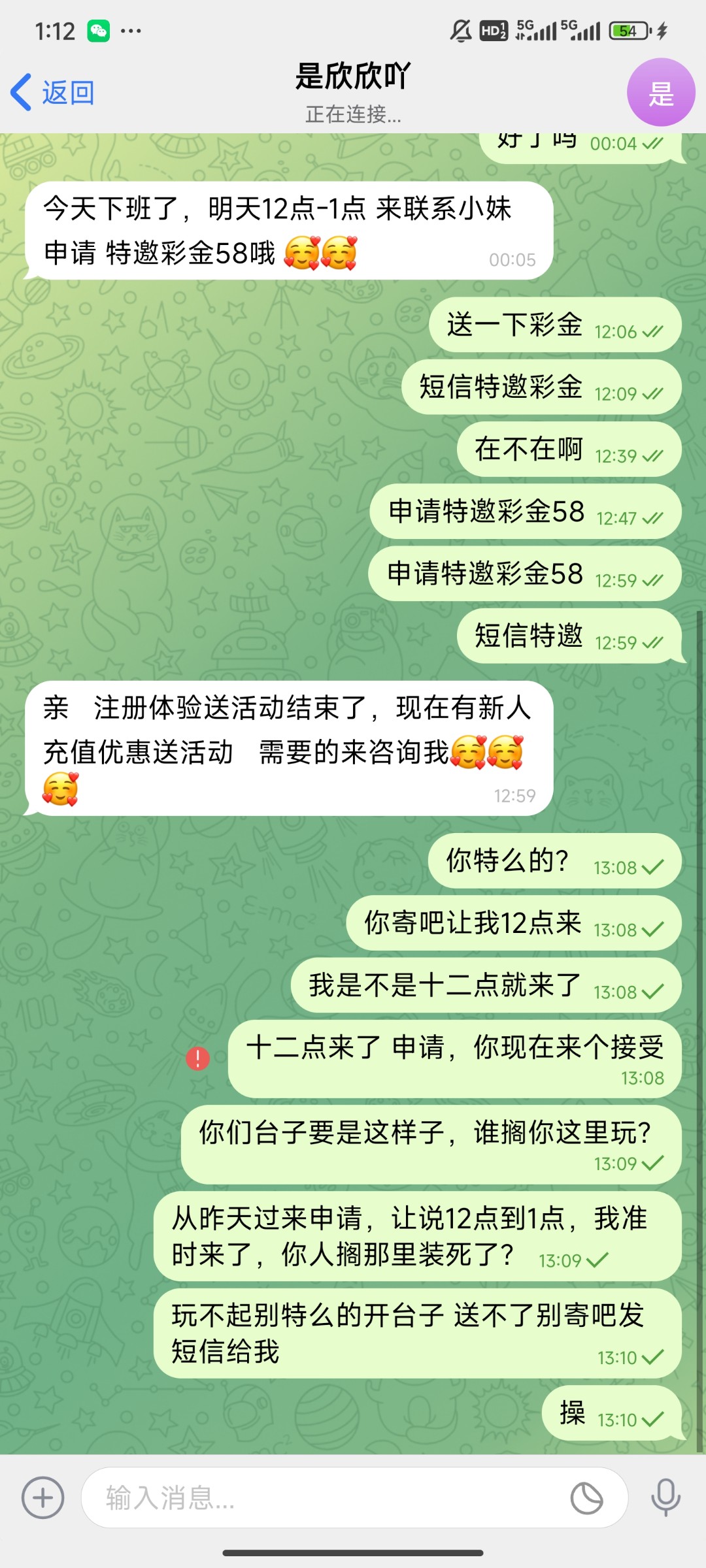Tap the plus attachment icon
Image resolution: width=706 pixels, height=1568 pixels.
pyautogui.click(x=43, y=1497)
